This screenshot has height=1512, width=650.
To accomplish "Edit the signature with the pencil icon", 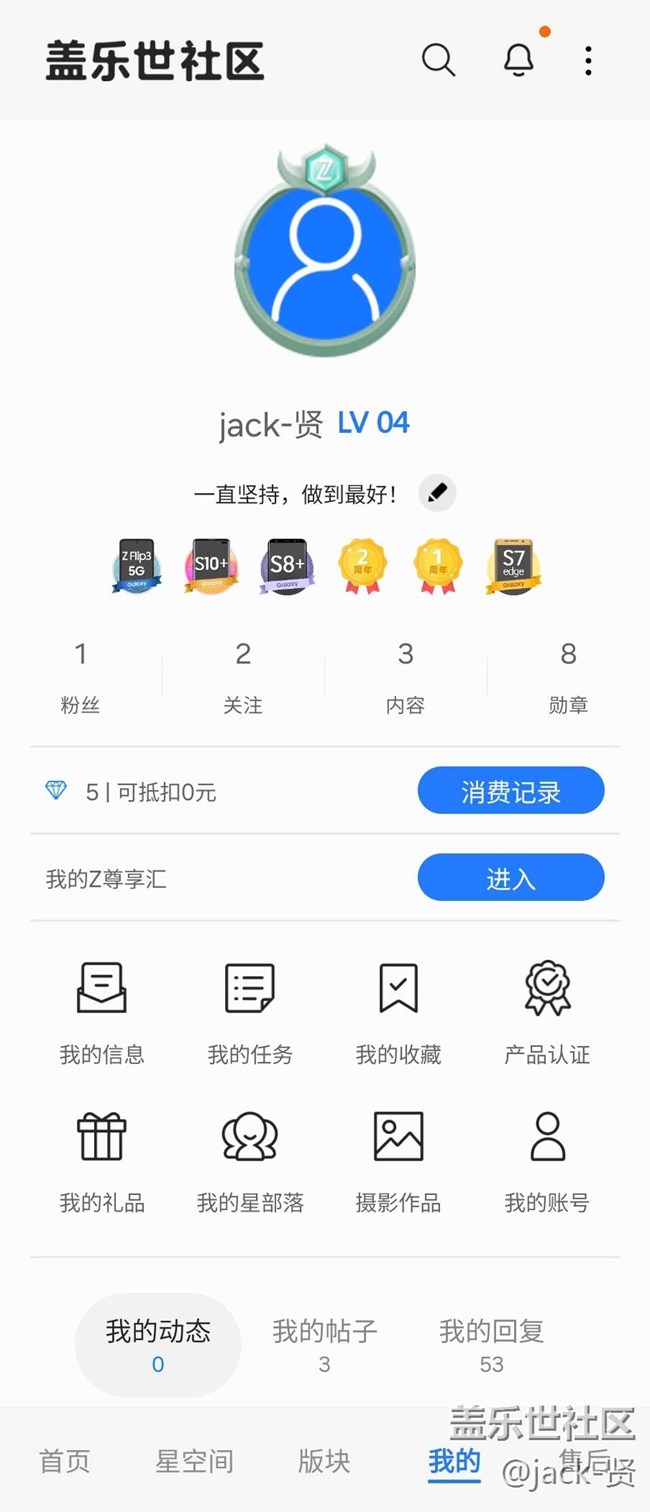I will point(437,493).
